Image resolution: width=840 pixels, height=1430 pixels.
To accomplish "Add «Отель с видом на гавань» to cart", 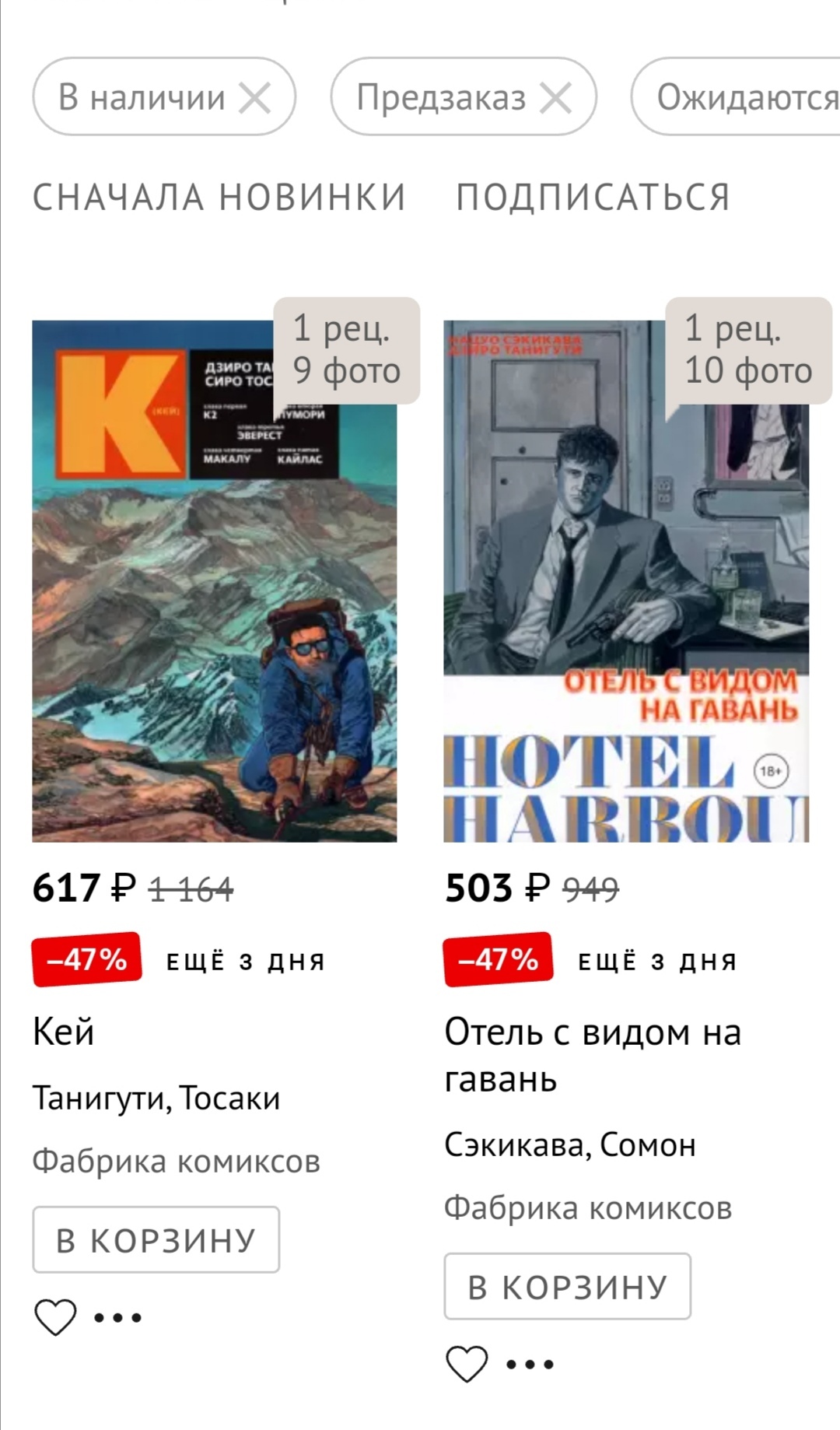I will (x=568, y=1286).
